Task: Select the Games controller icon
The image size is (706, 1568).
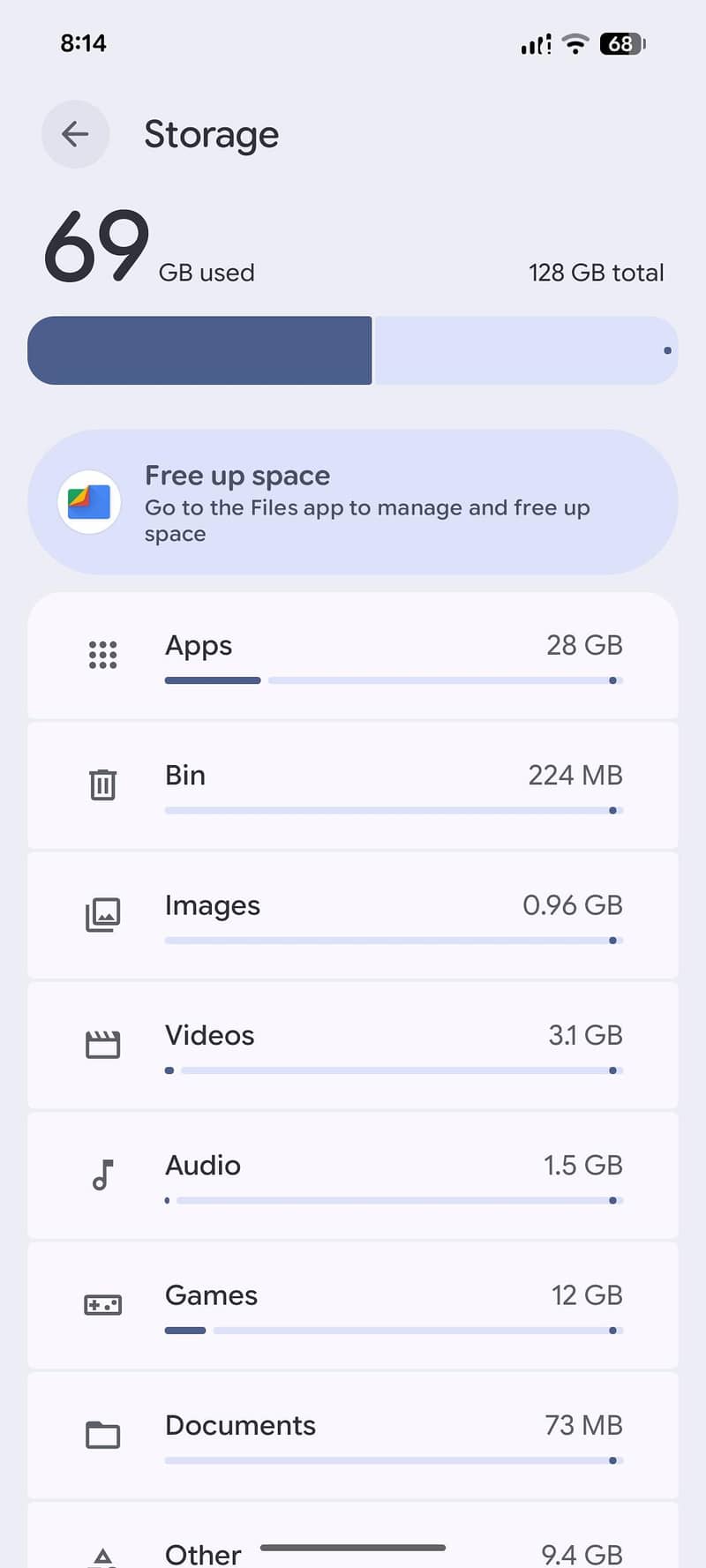Action: point(102,1304)
